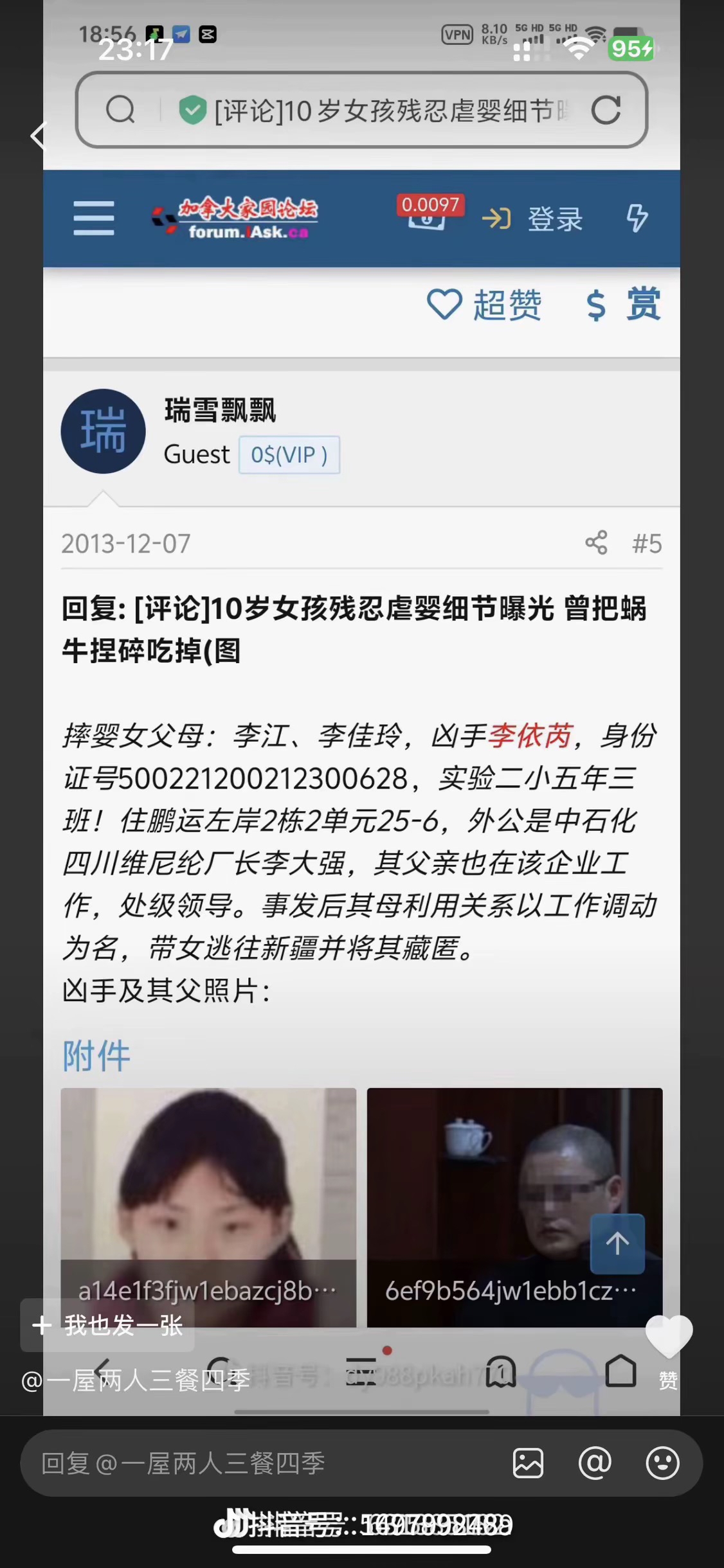Attach a picture to the reply
724x1568 pixels.
tap(528, 1463)
